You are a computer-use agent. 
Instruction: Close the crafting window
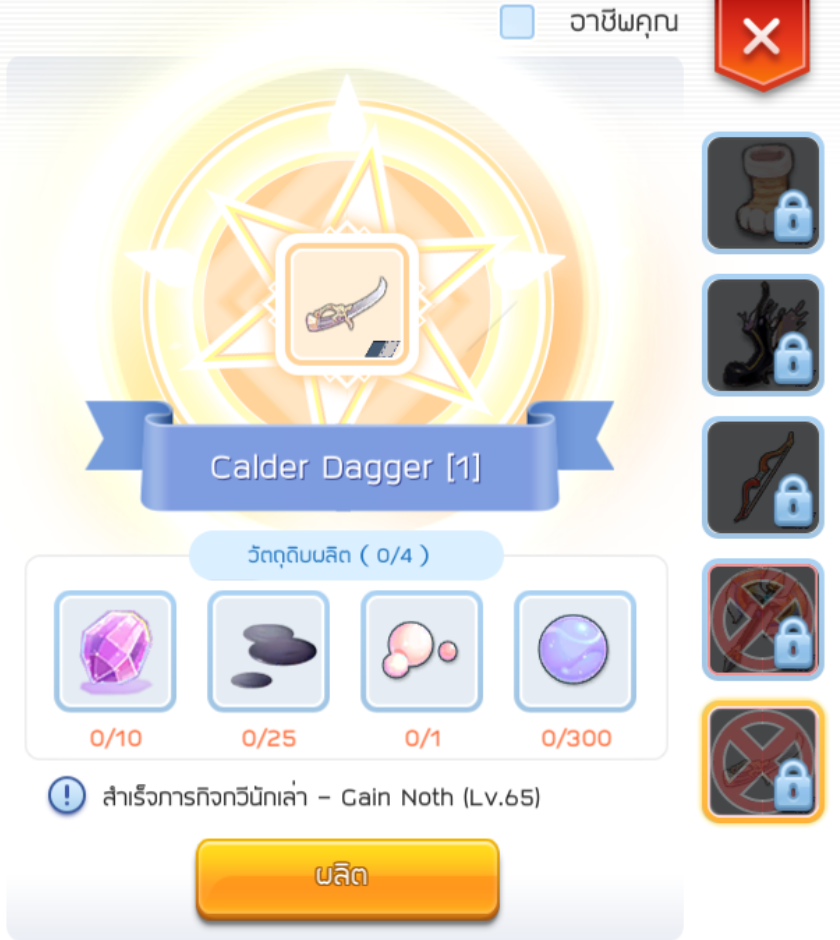[762, 38]
